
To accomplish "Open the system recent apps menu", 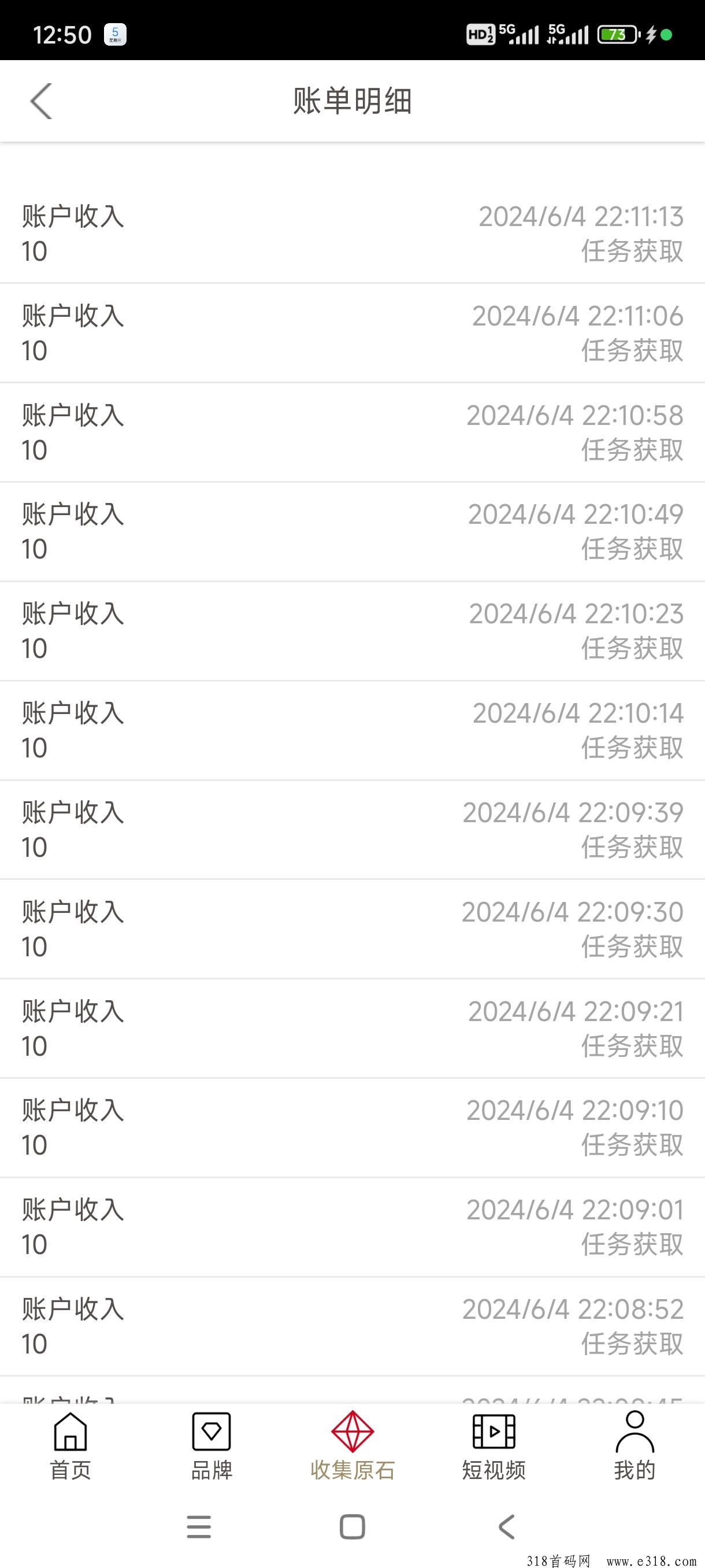I will [x=199, y=1526].
